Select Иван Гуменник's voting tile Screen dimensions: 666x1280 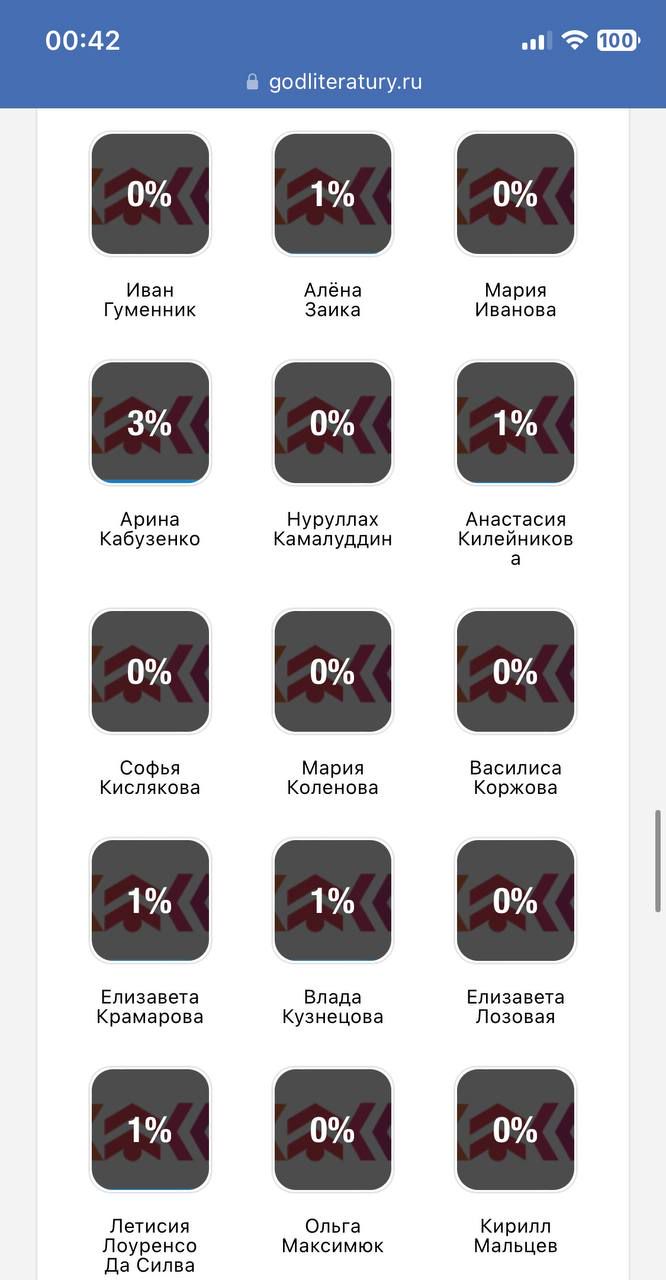[x=150, y=194]
